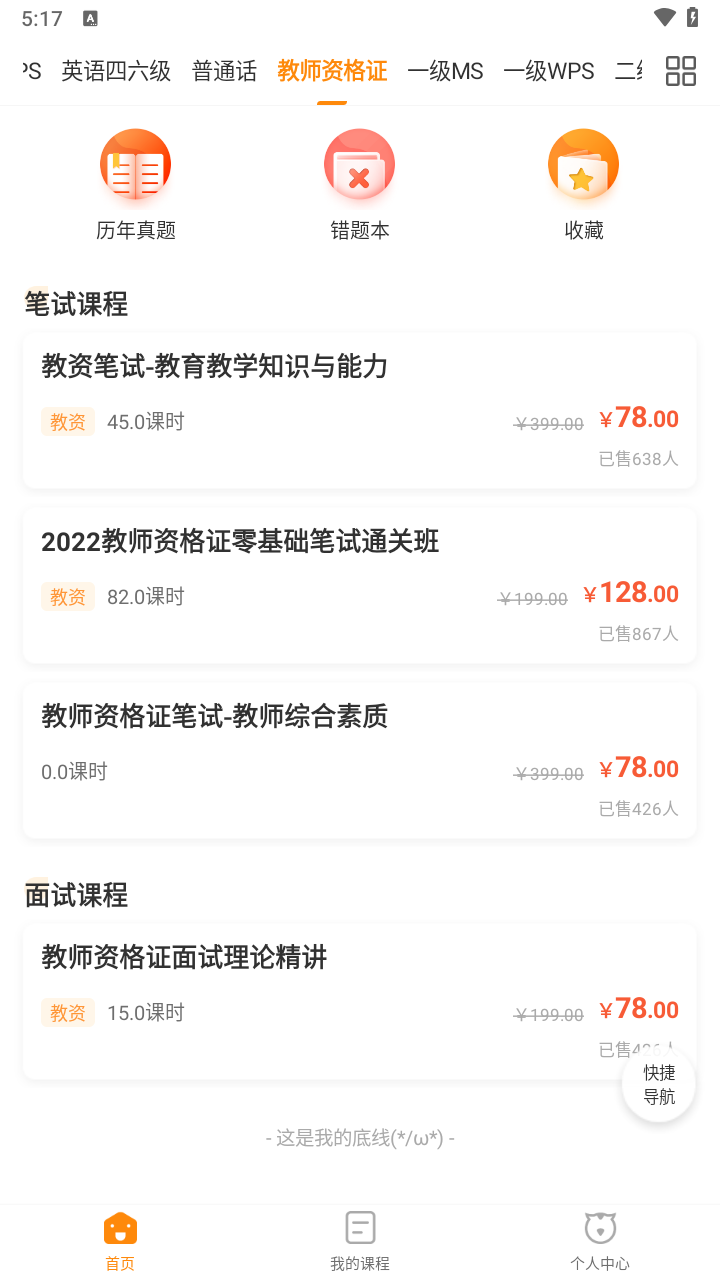The width and height of the screenshot is (720, 1280).
Task: Open the 错题本 wrong-question notebook
Action: pos(360,185)
